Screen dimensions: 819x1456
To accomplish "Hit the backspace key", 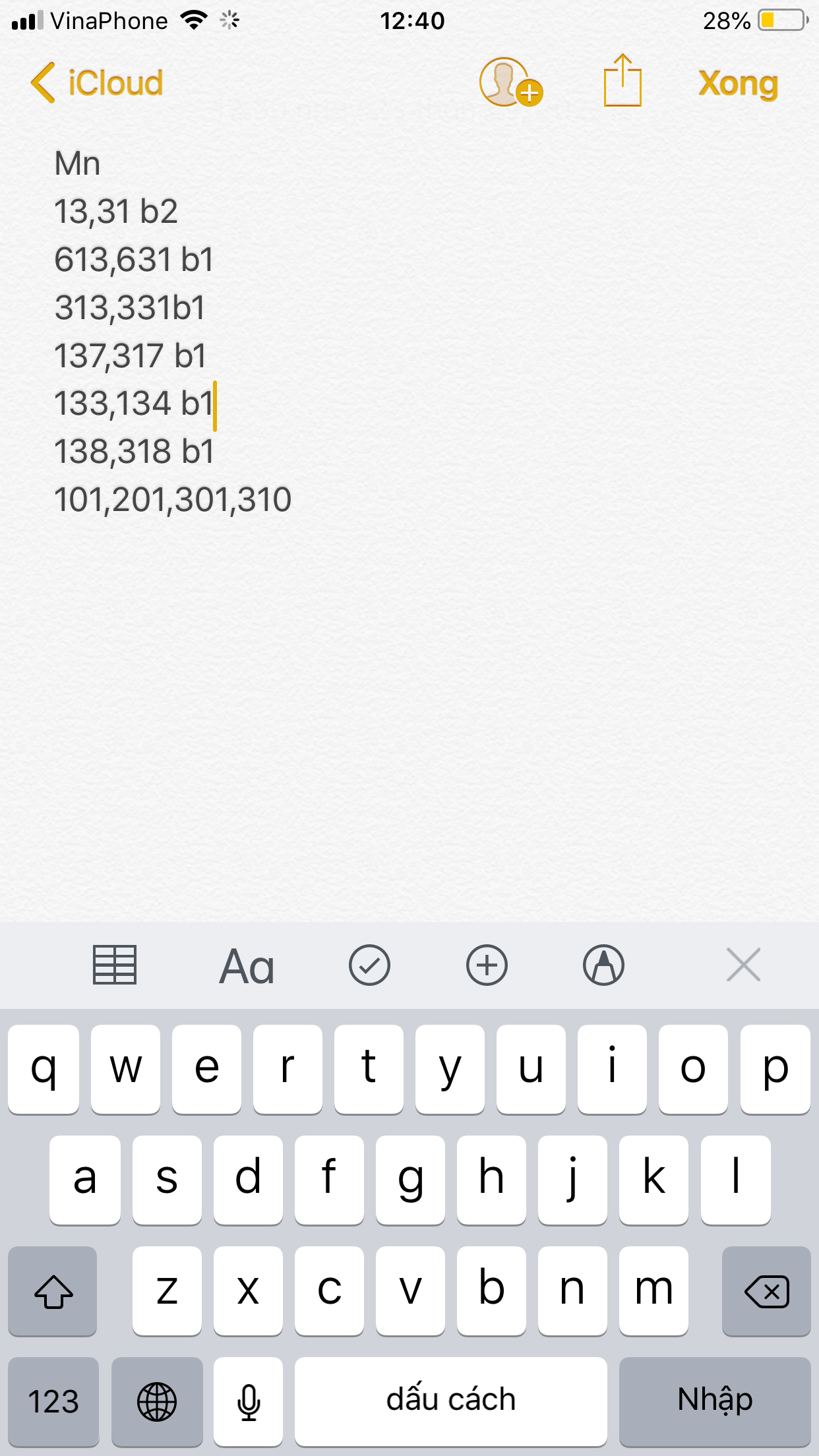I will pos(766,1291).
